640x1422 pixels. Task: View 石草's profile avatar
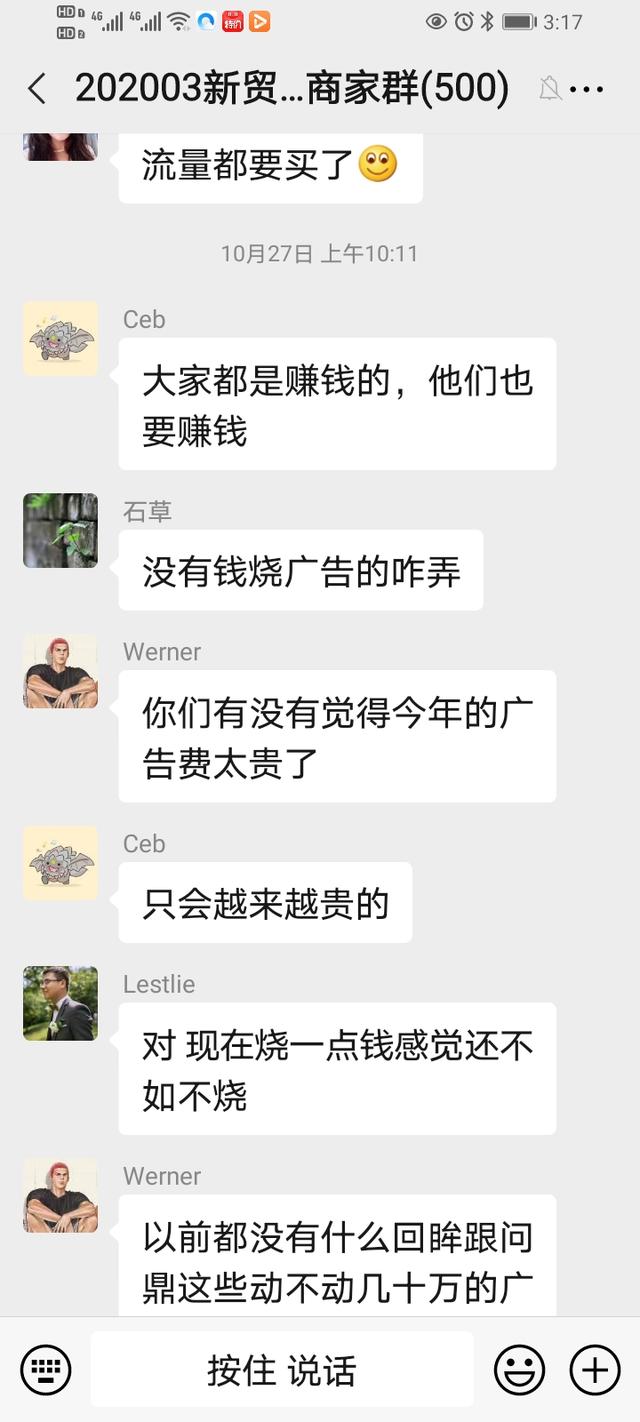click(61, 531)
